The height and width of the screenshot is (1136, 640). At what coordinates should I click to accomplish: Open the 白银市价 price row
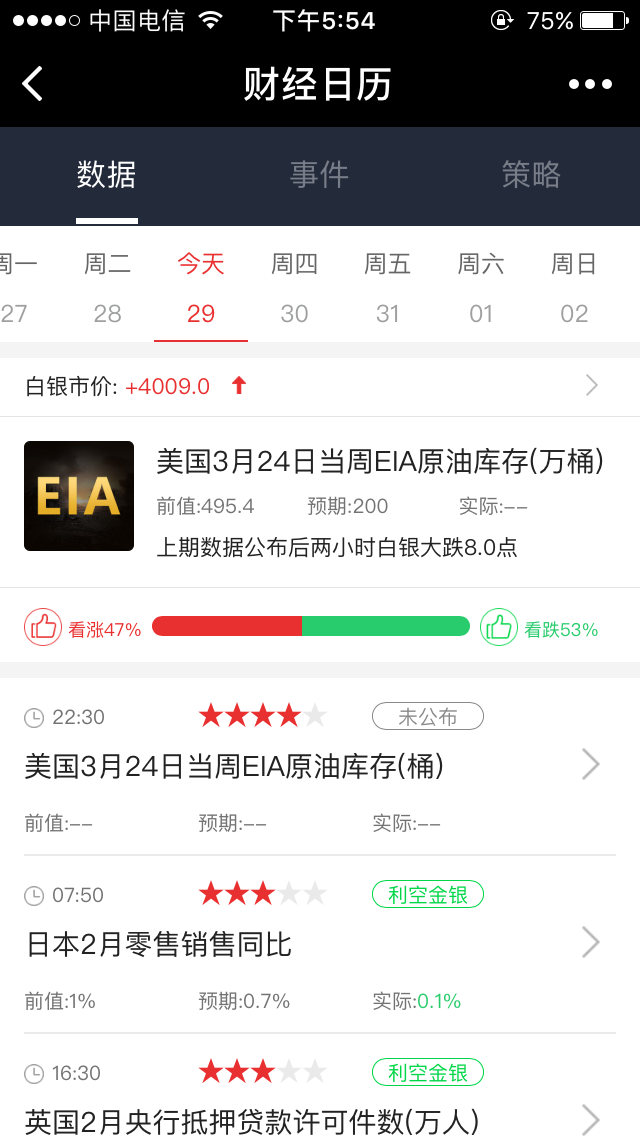[320, 386]
